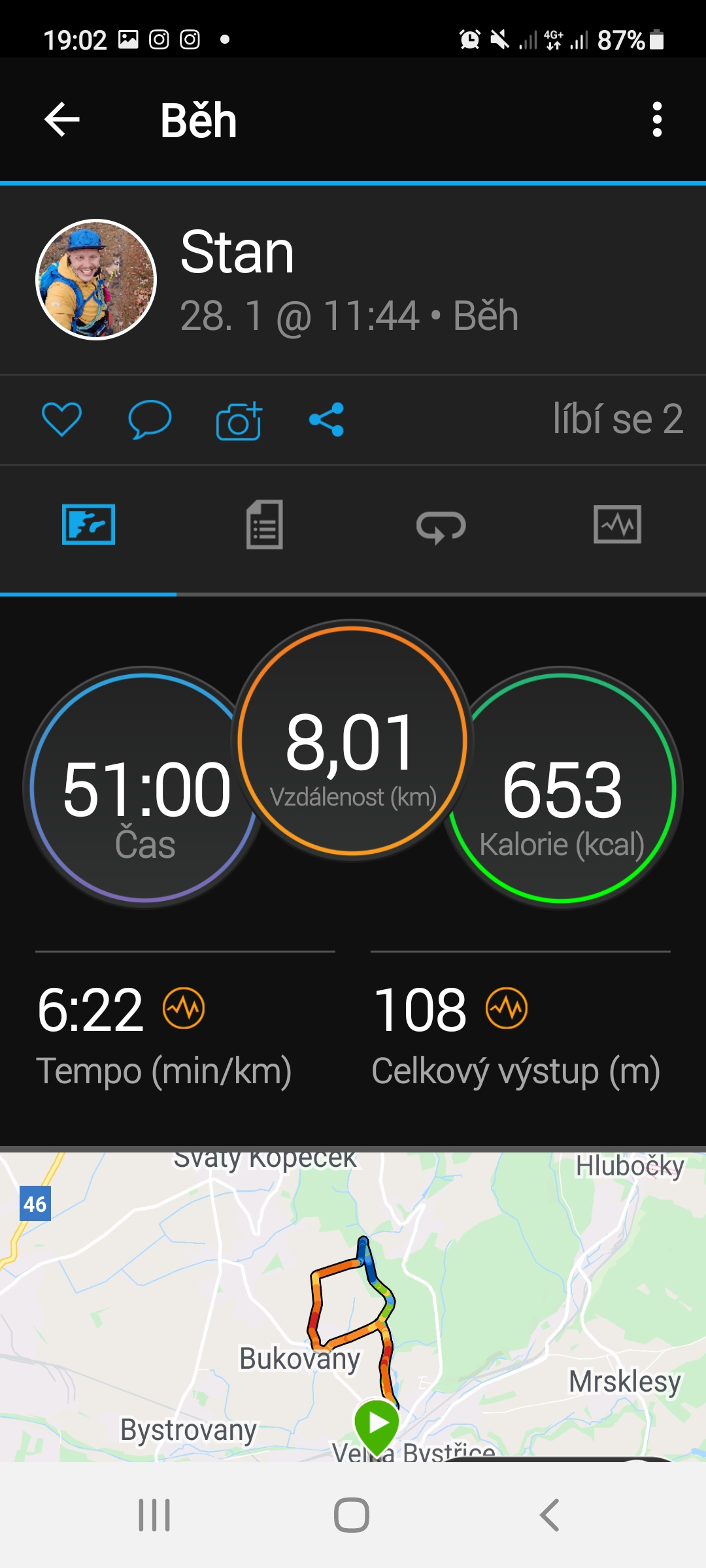Select the overview map tab
This screenshot has height=1568, width=706.
(88, 525)
